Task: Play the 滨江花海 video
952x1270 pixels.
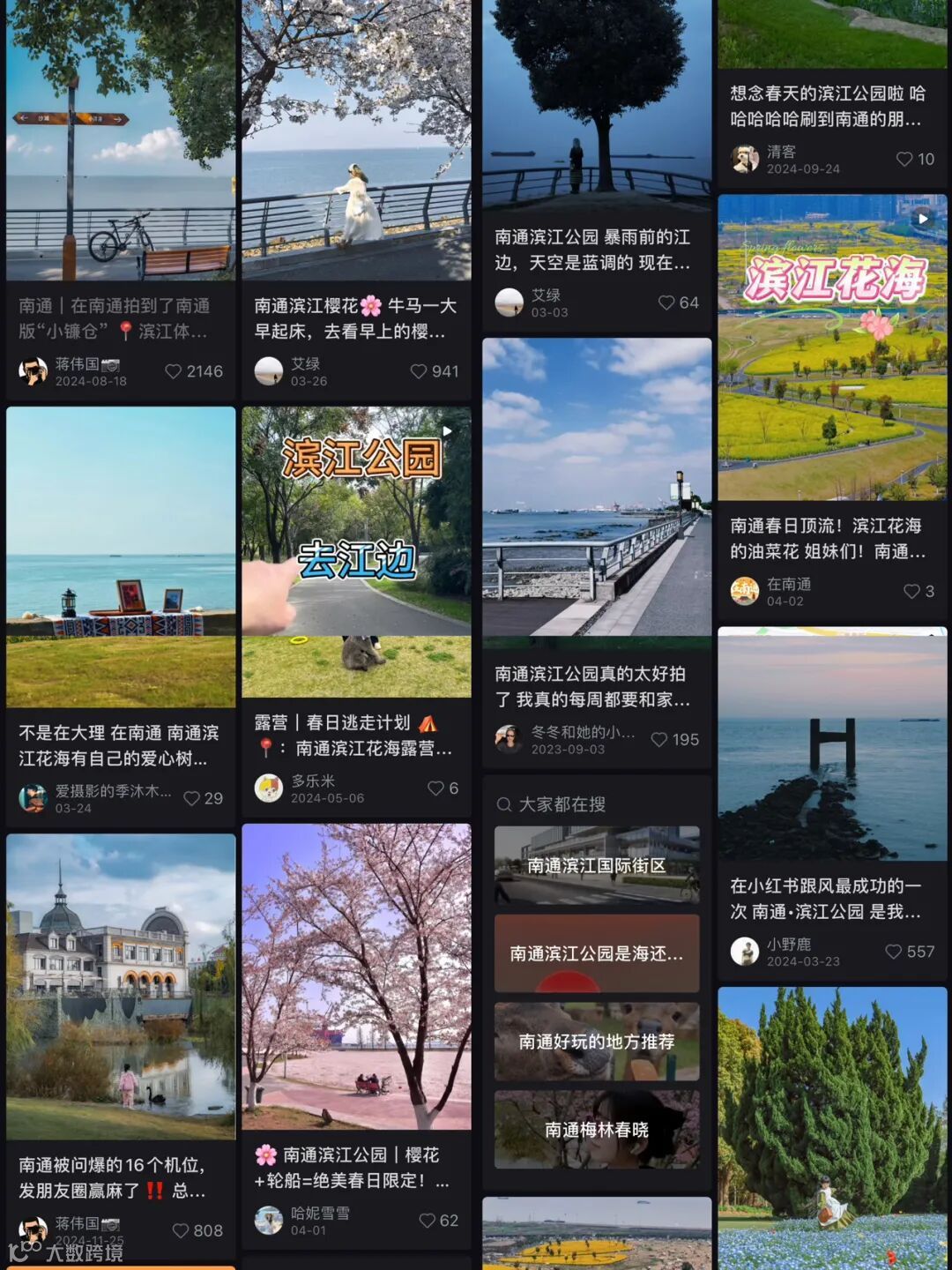Action: (923, 218)
